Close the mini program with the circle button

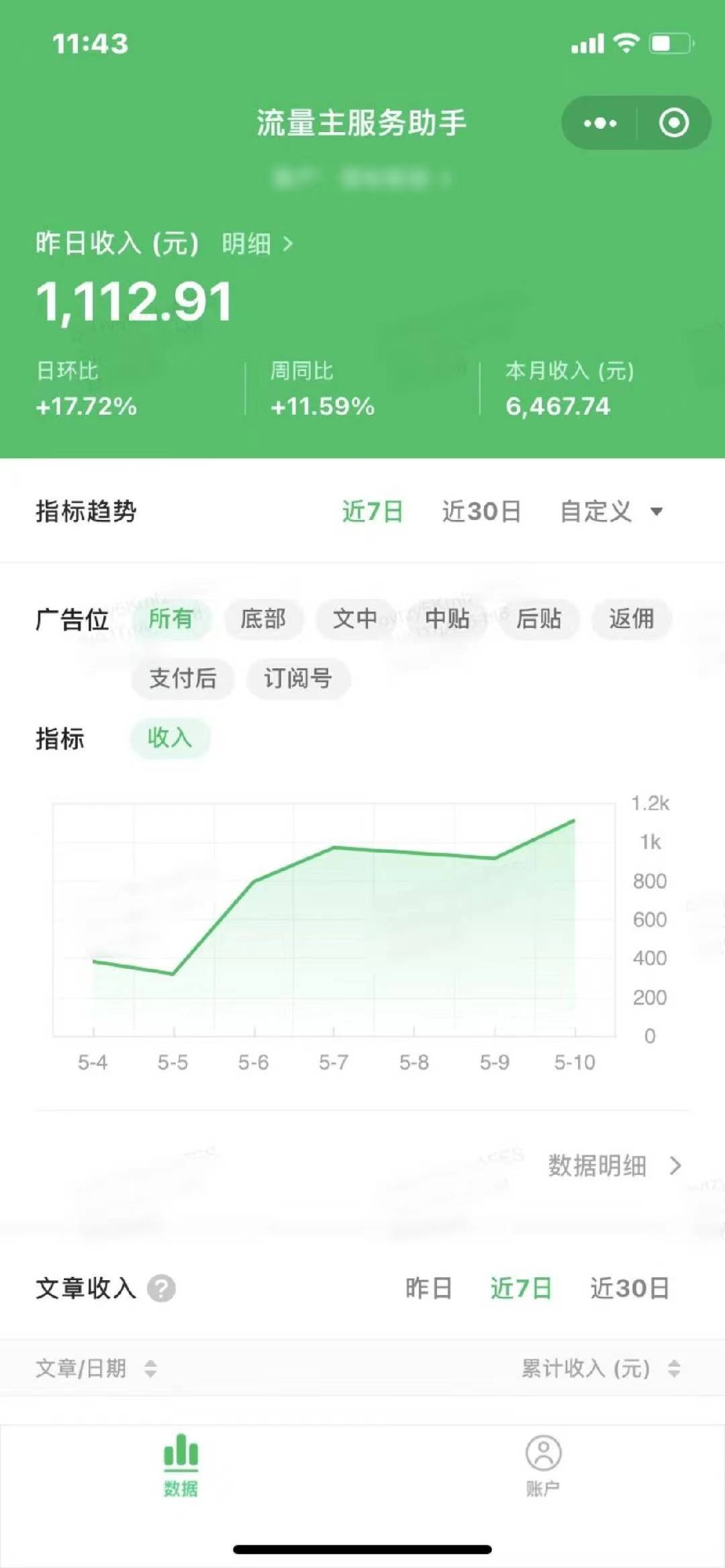coord(673,123)
